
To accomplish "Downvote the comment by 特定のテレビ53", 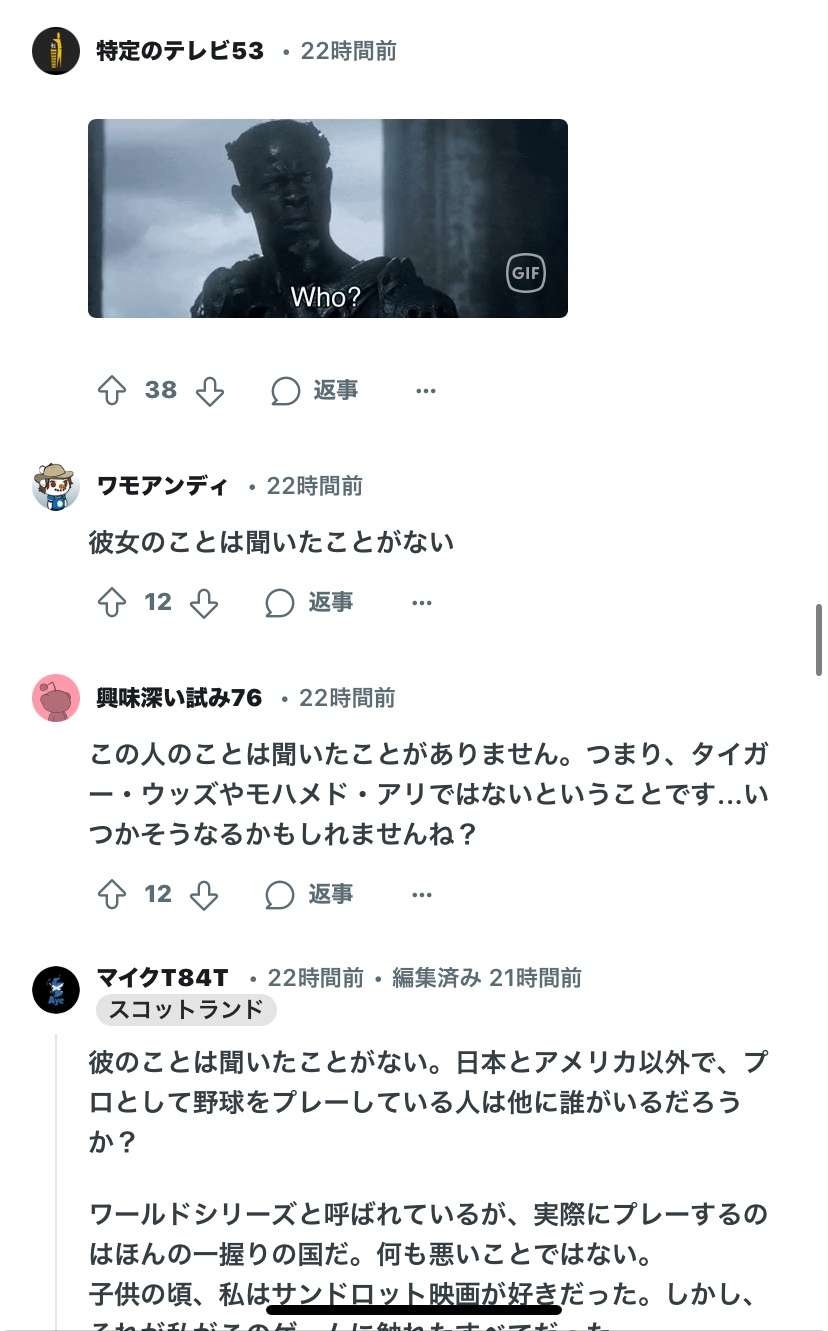I will click(210, 391).
